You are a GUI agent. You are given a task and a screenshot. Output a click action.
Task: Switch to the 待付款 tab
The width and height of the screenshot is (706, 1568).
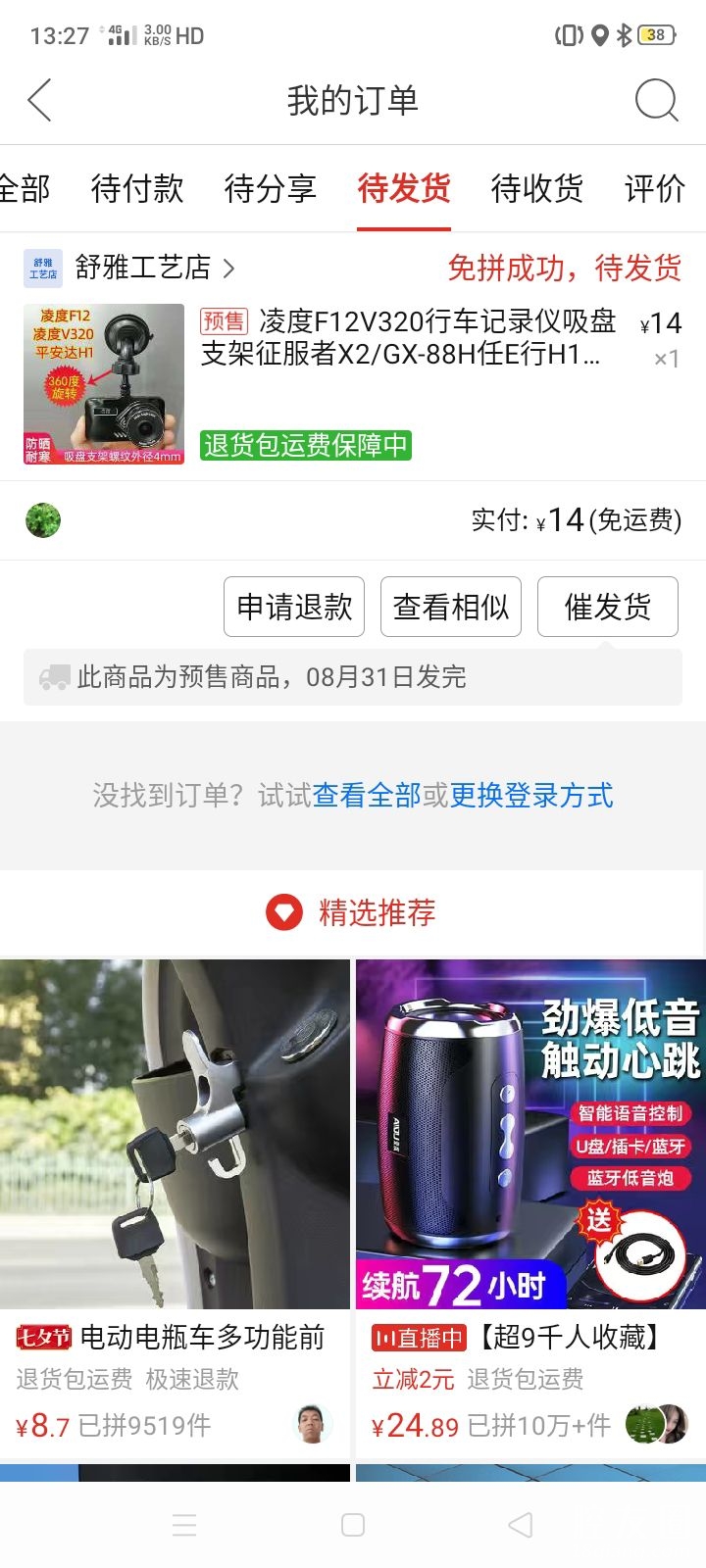137,188
